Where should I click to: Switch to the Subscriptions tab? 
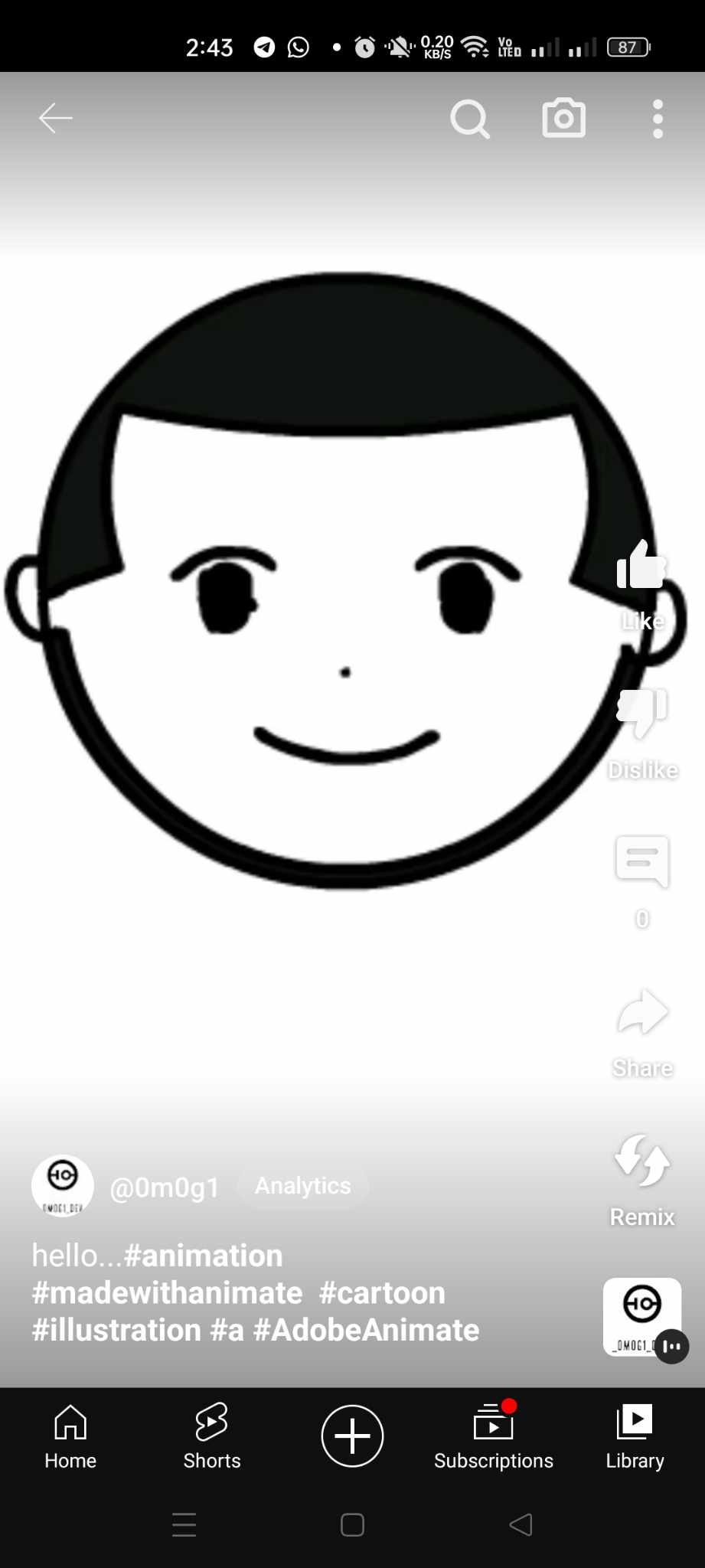(x=494, y=1437)
